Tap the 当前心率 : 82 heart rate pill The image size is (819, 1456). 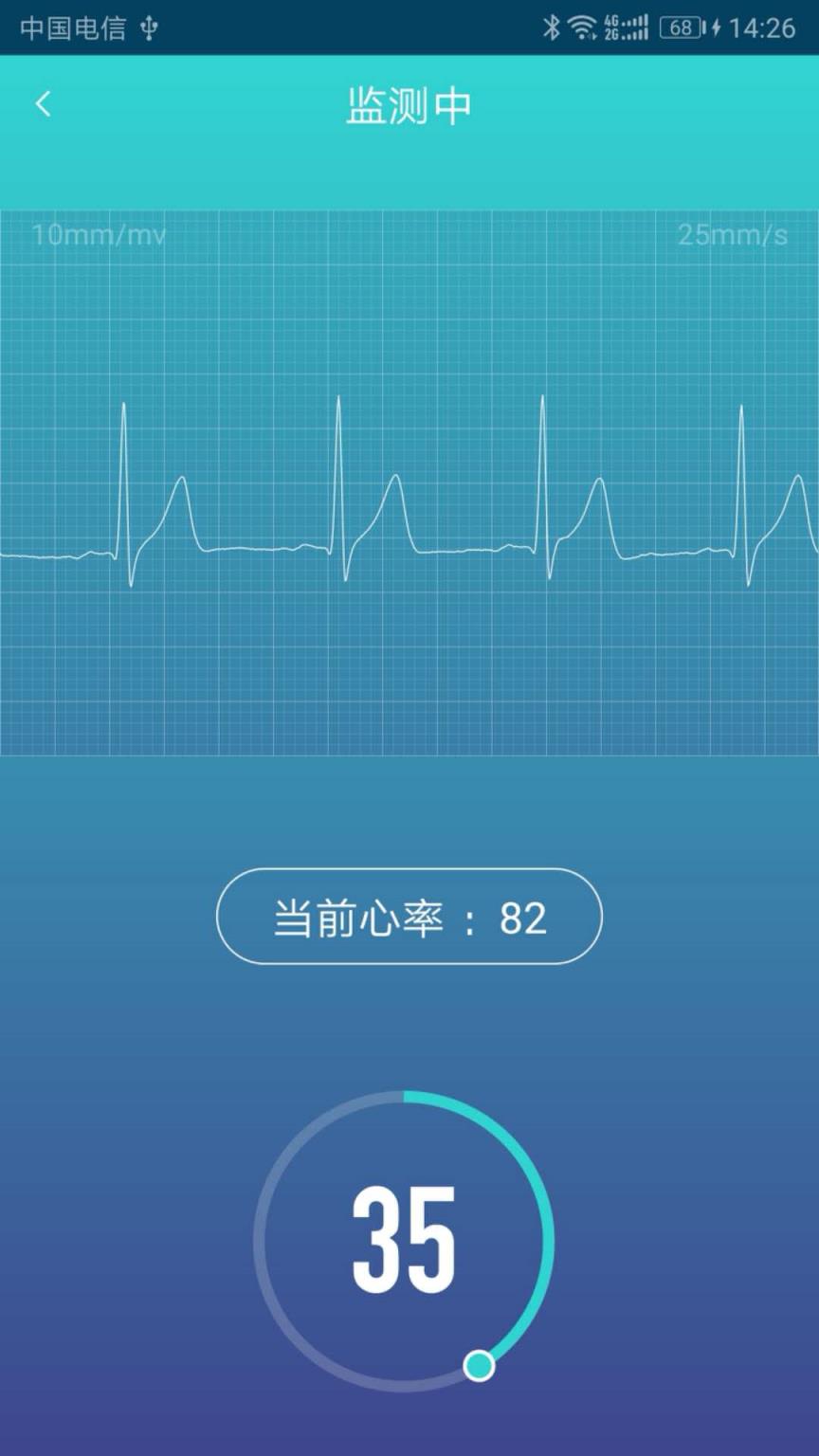(409, 917)
